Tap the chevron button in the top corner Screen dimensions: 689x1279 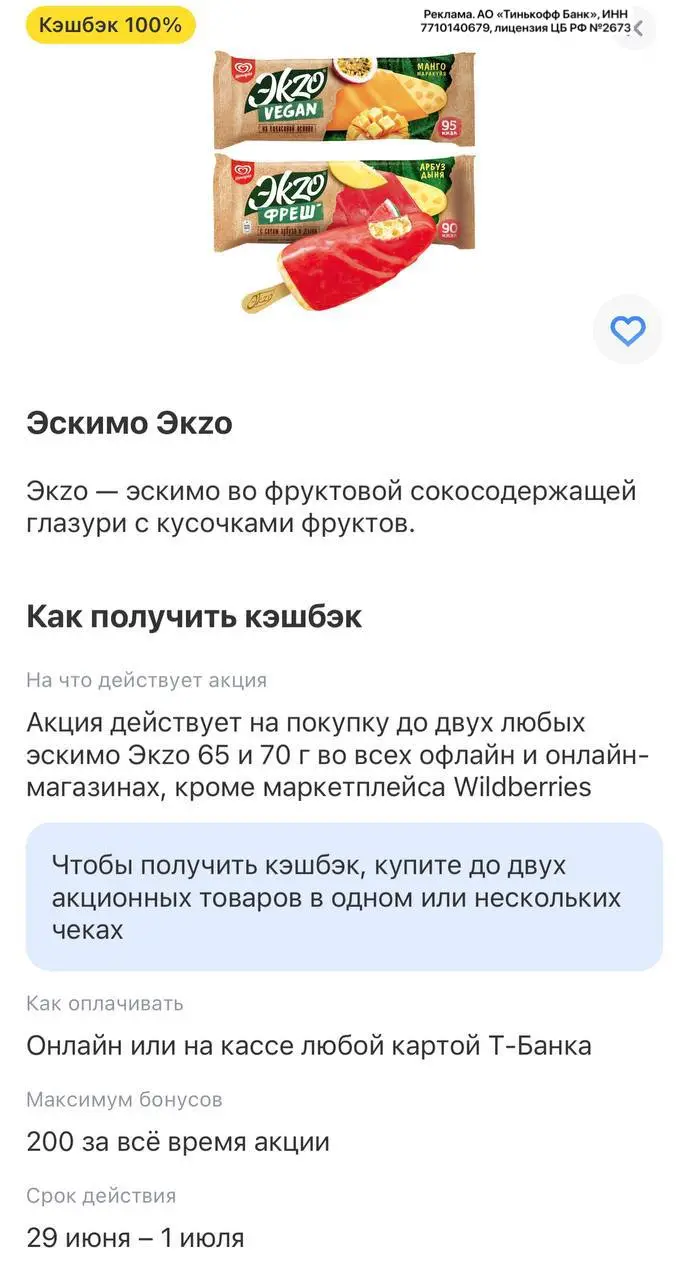(638, 27)
